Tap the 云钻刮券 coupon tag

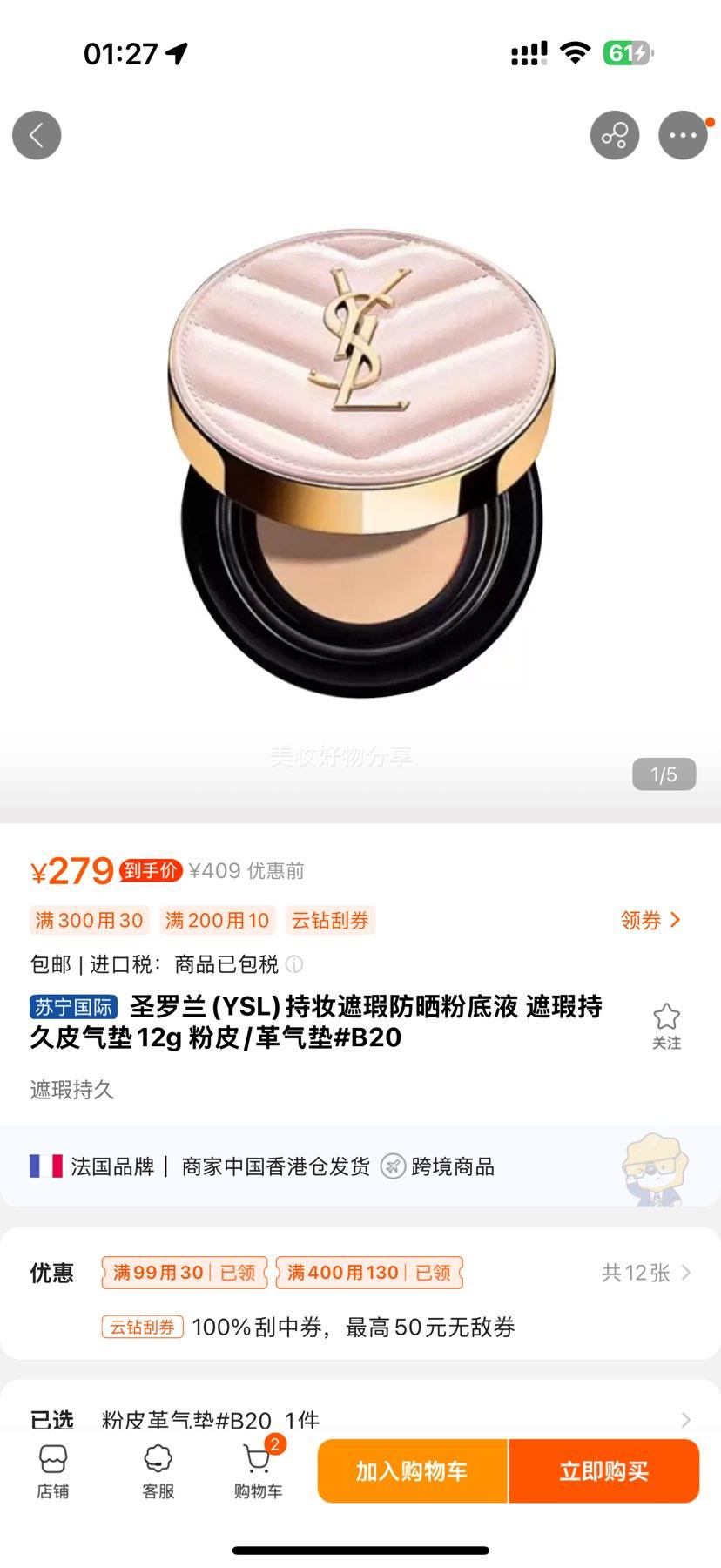pyautogui.click(x=331, y=920)
